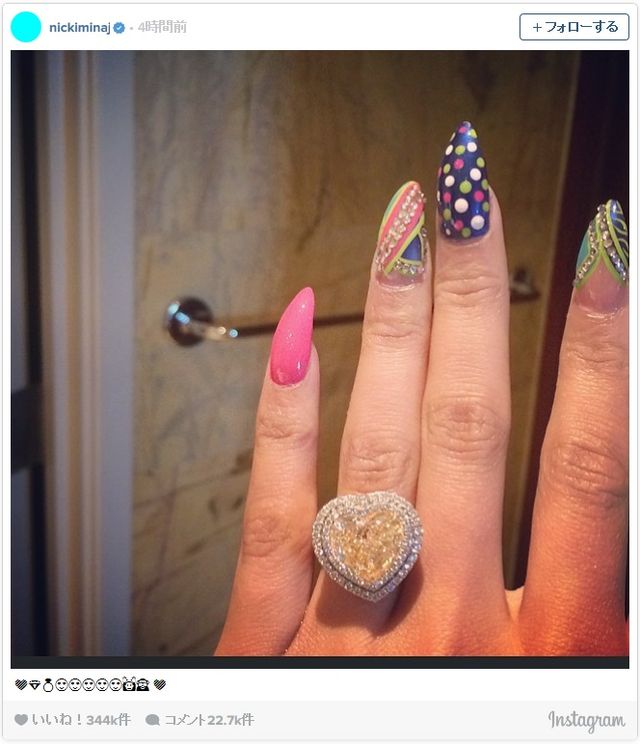Tap the いいね likes count

pos(73,719)
